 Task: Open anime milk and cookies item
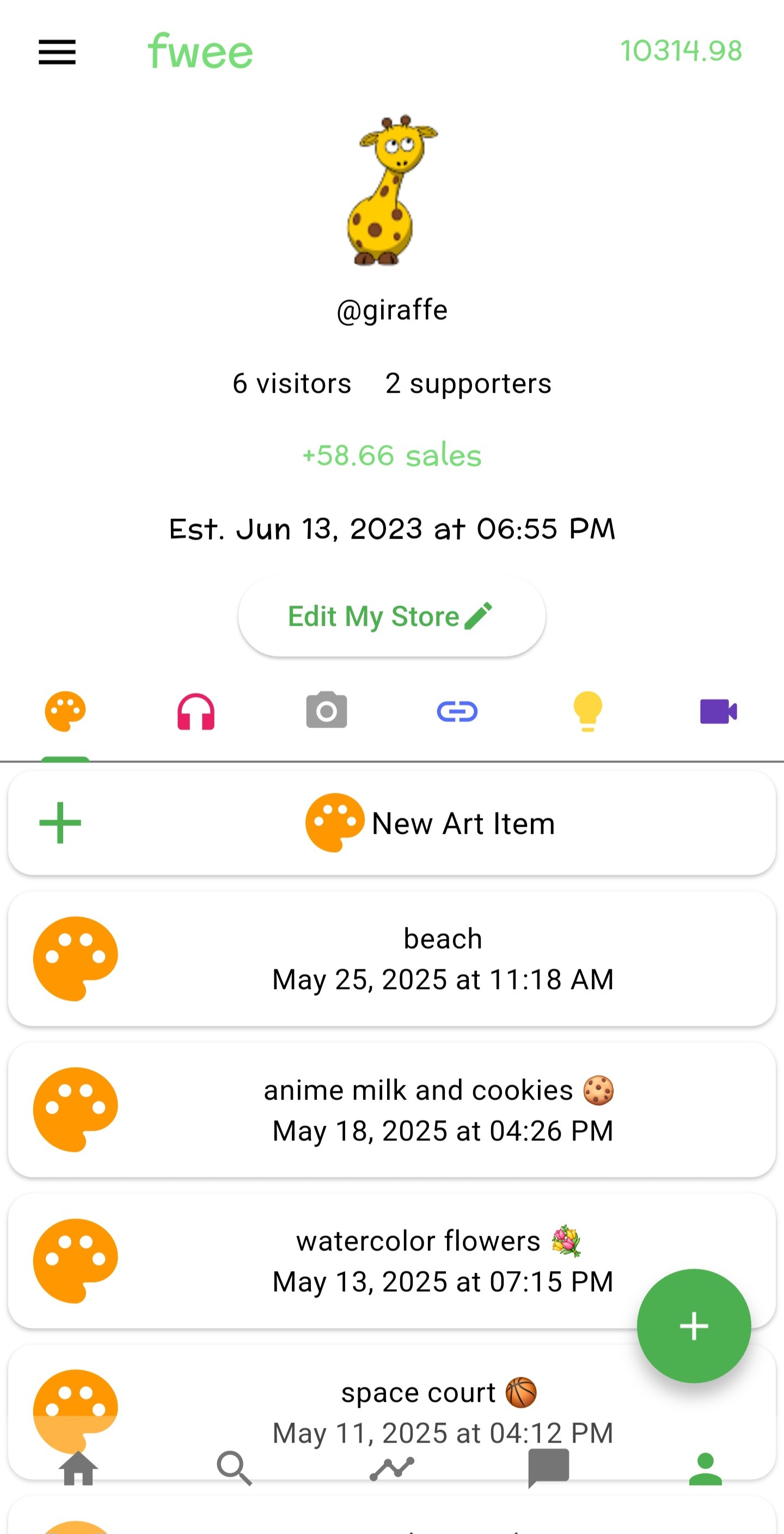[391, 1110]
